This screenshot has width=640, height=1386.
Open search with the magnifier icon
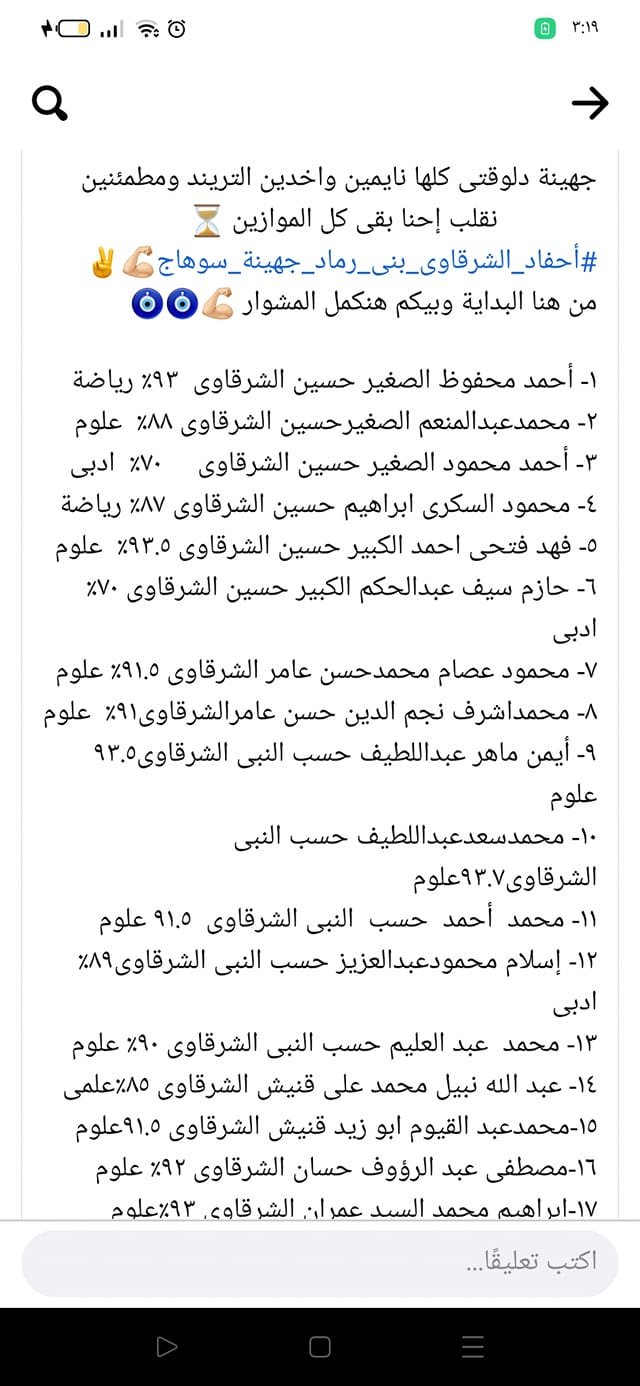50,102
